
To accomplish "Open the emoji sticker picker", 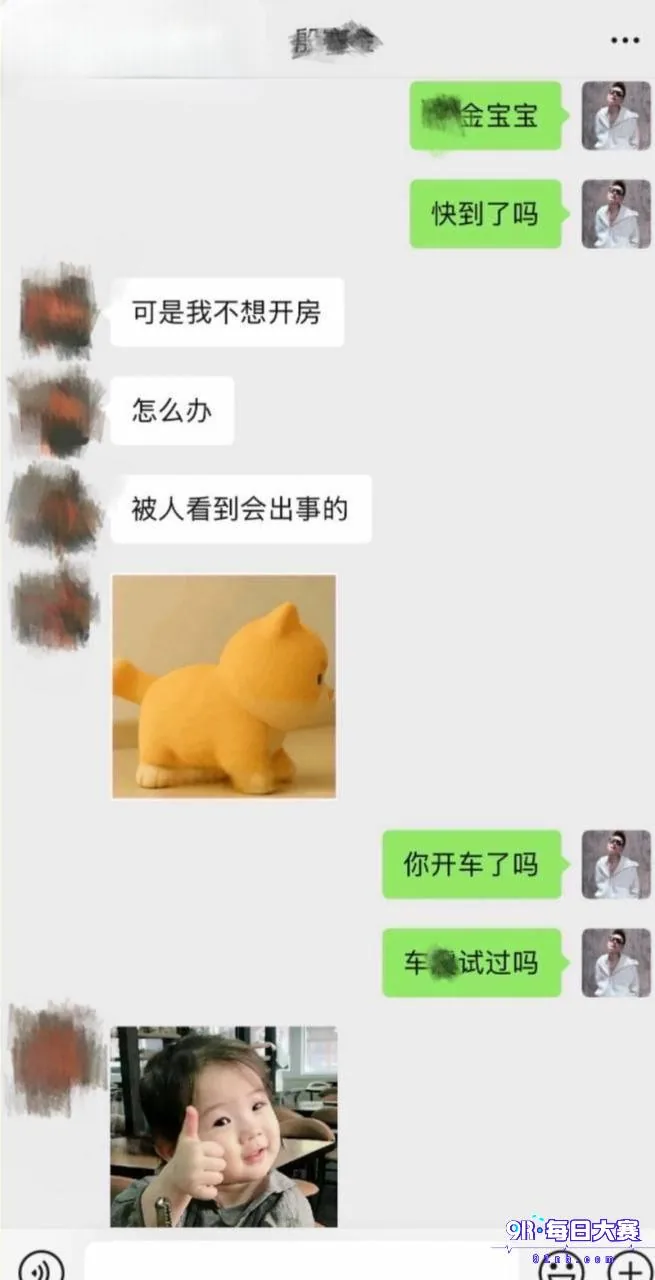I will click(x=560, y=1267).
